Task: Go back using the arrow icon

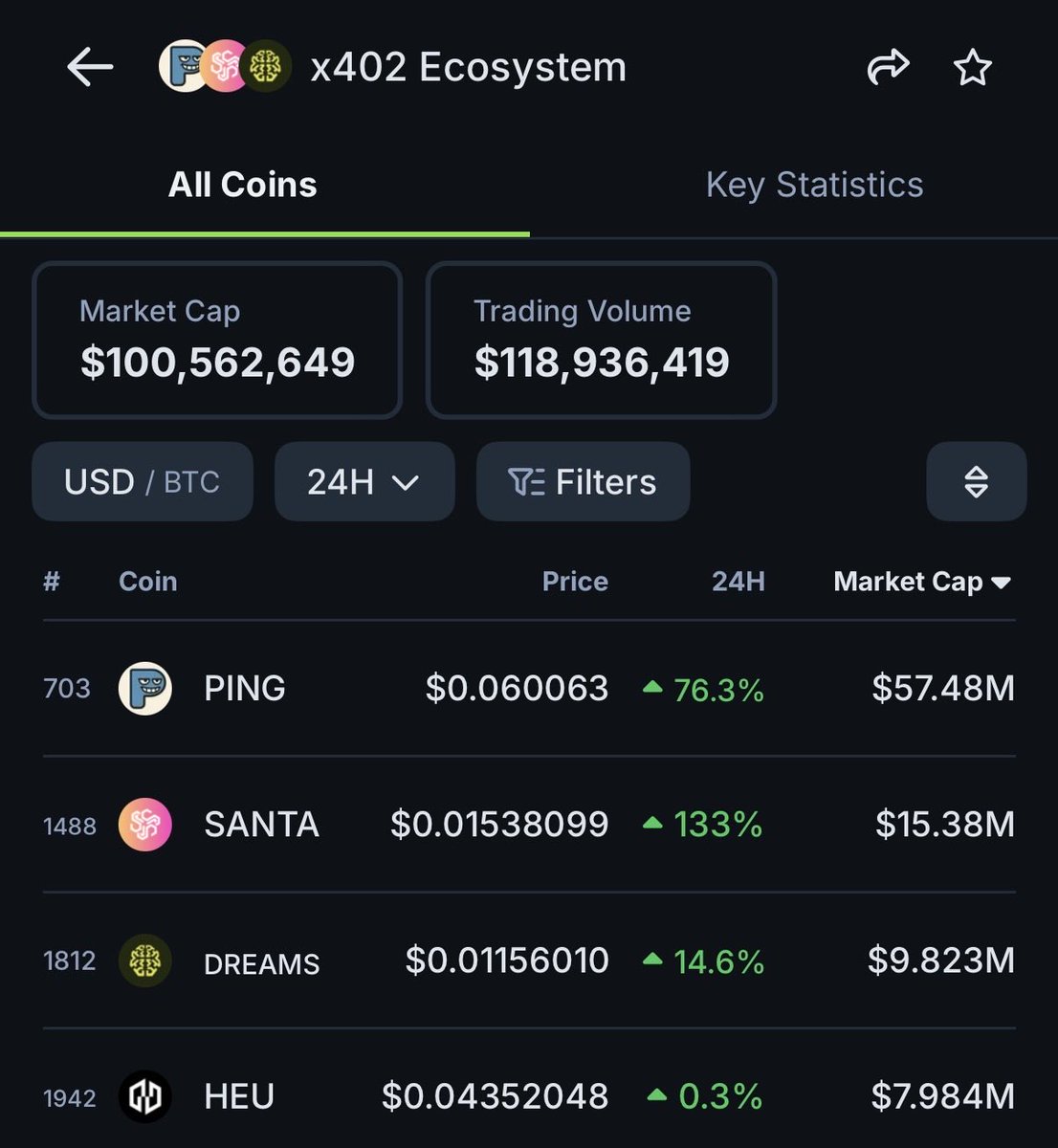Action: coord(90,68)
